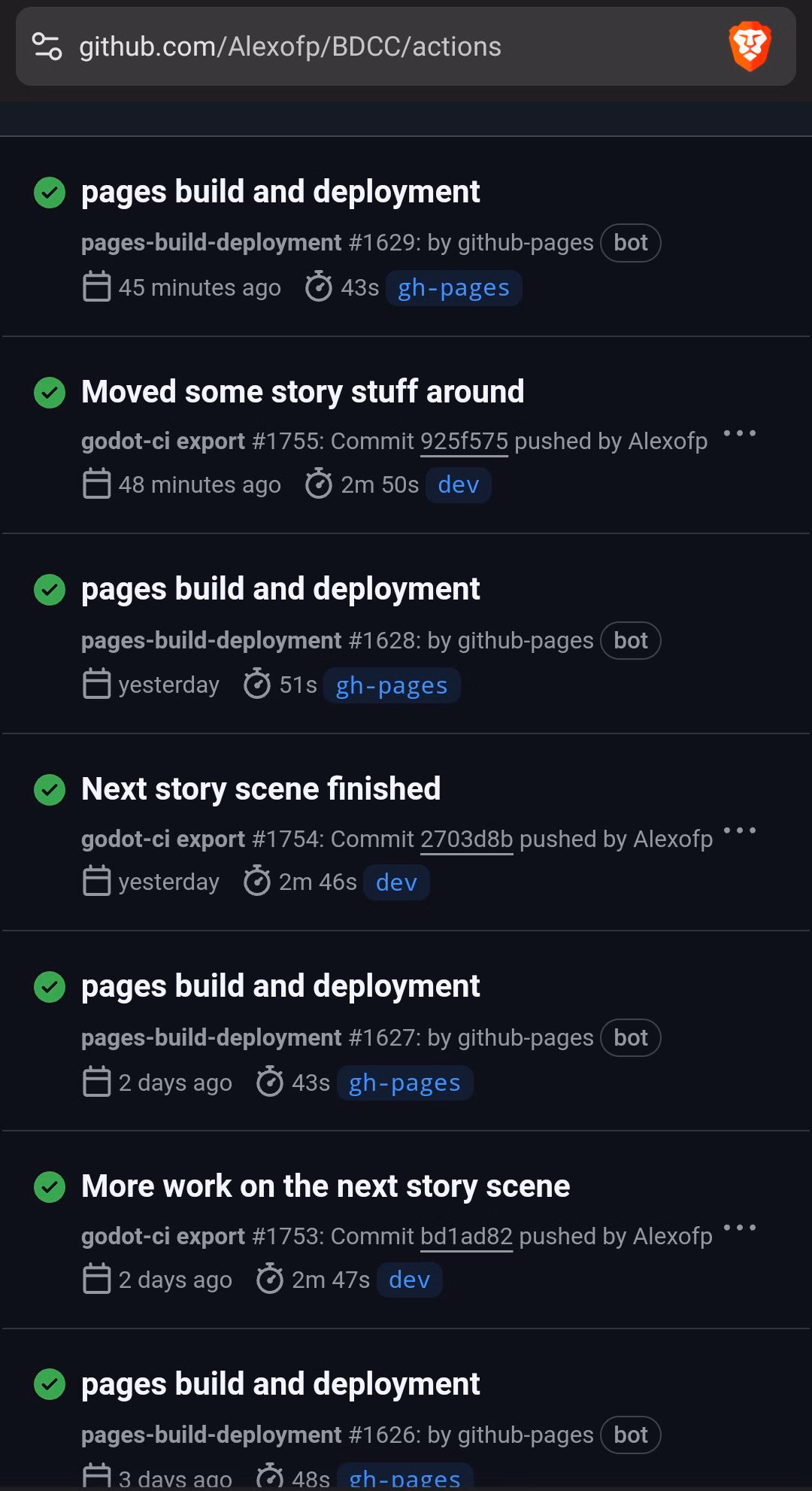Open the overflow menu for run #1755
This screenshot has height=1491, width=812.
pos(739,433)
